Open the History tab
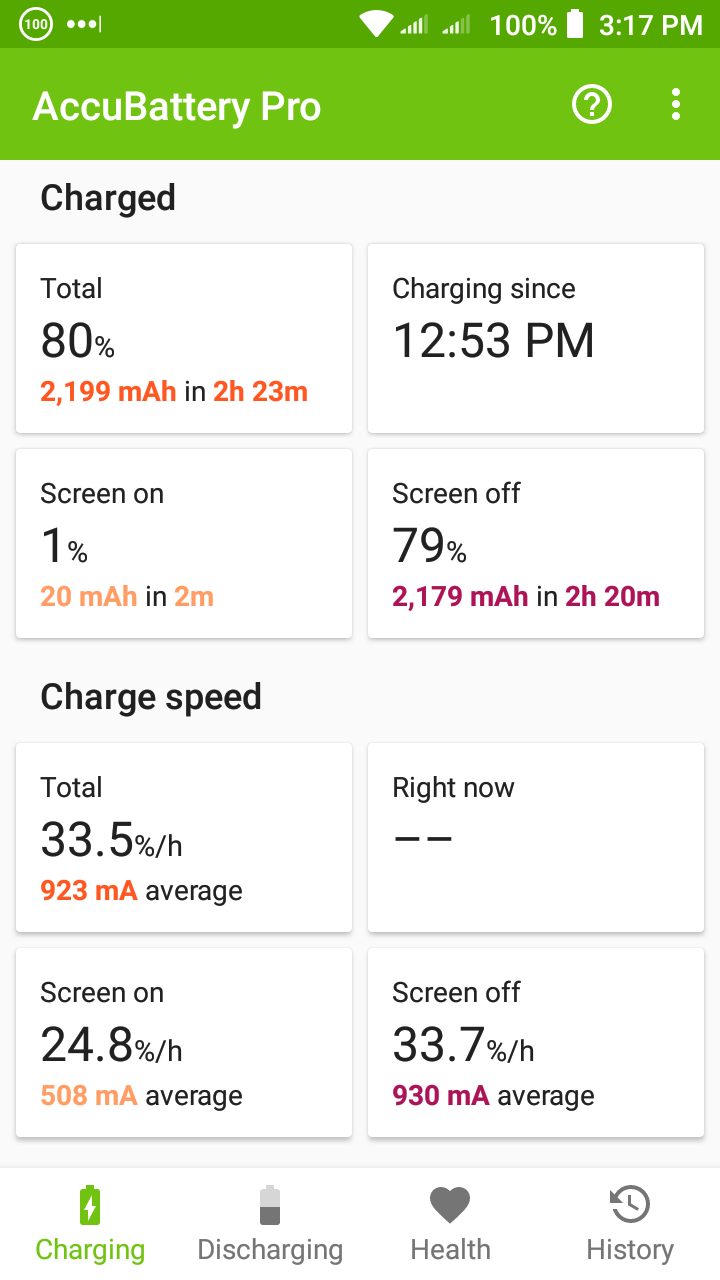Image resolution: width=720 pixels, height=1280 pixels. 630,1224
